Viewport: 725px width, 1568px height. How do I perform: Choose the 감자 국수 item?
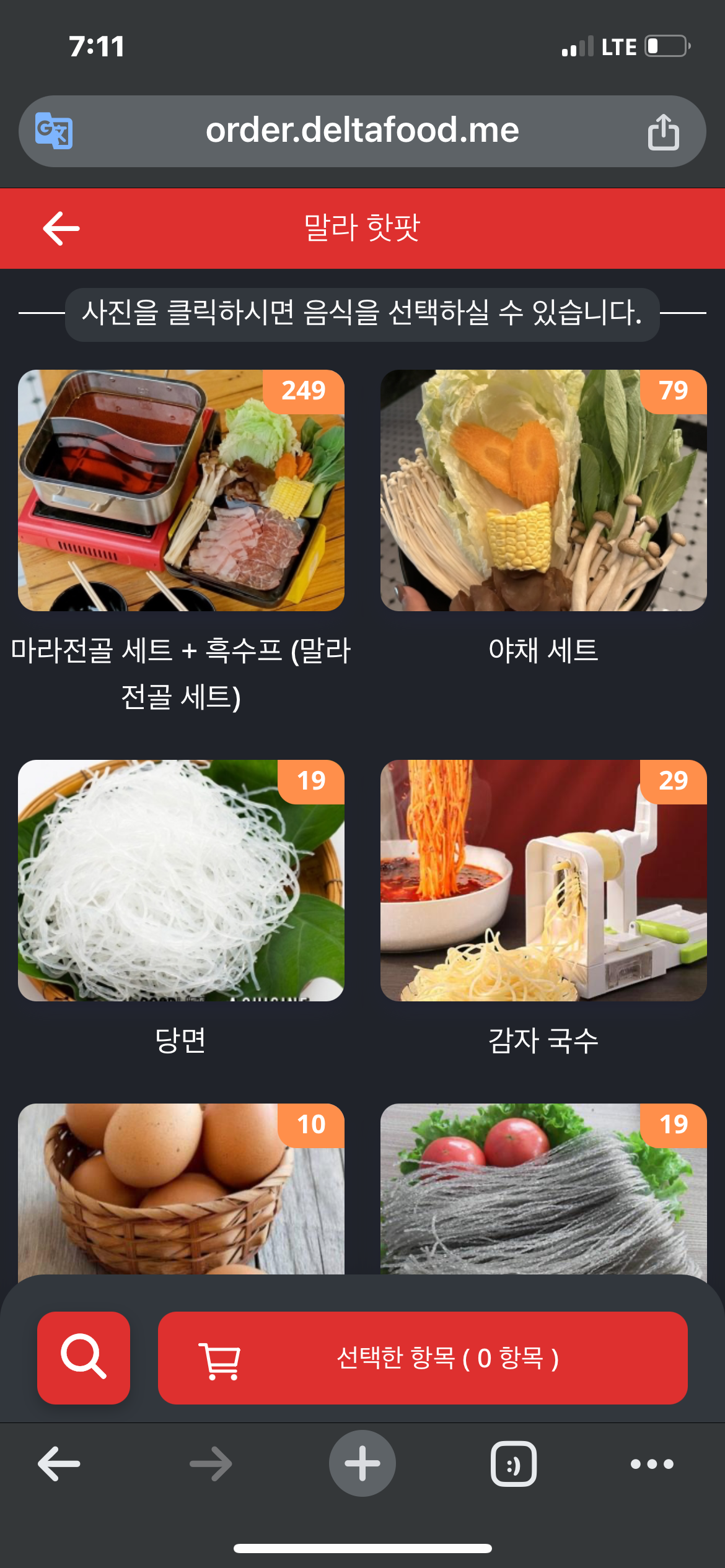click(543, 880)
